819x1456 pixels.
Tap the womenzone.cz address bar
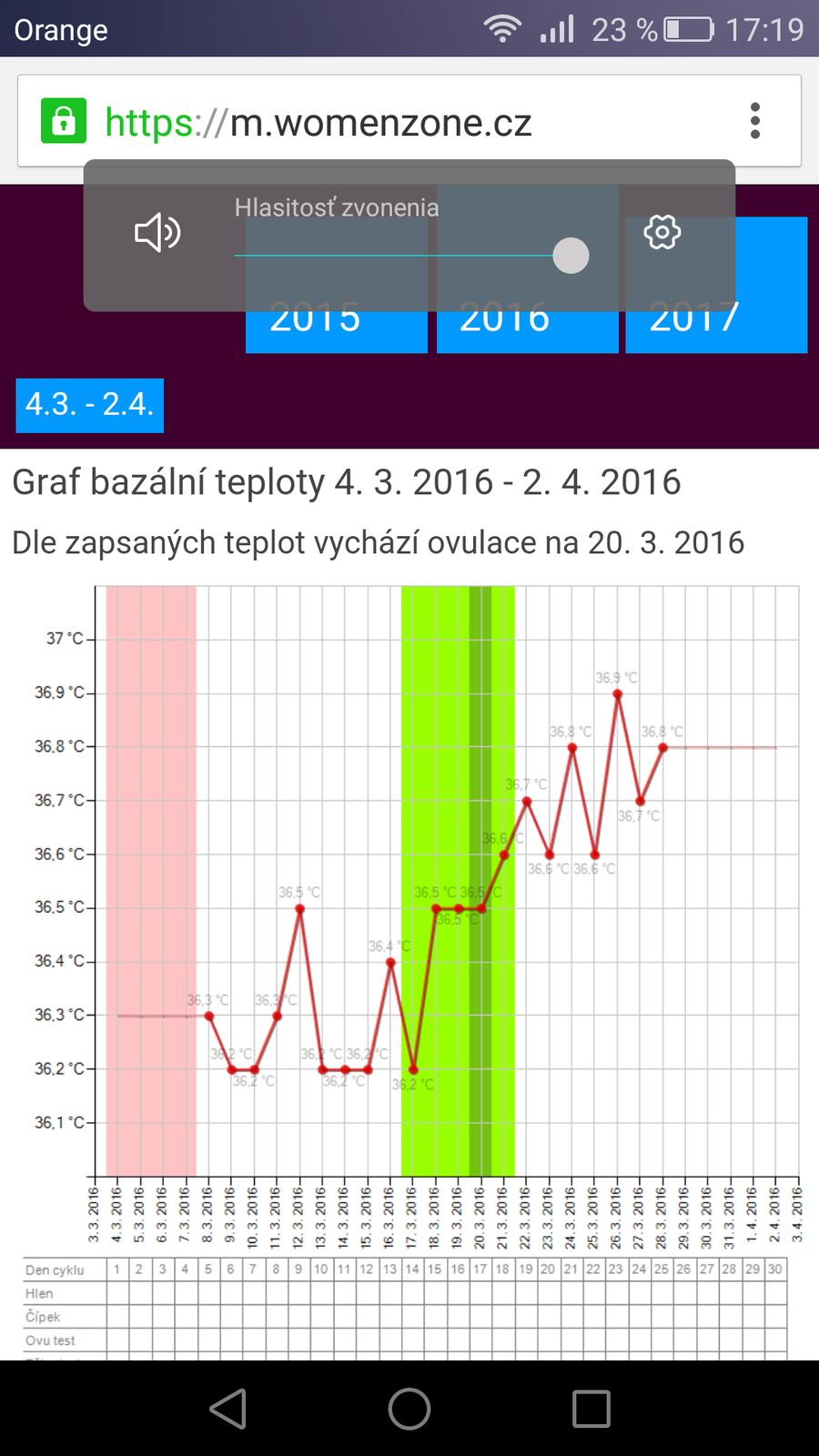[382, 122]
